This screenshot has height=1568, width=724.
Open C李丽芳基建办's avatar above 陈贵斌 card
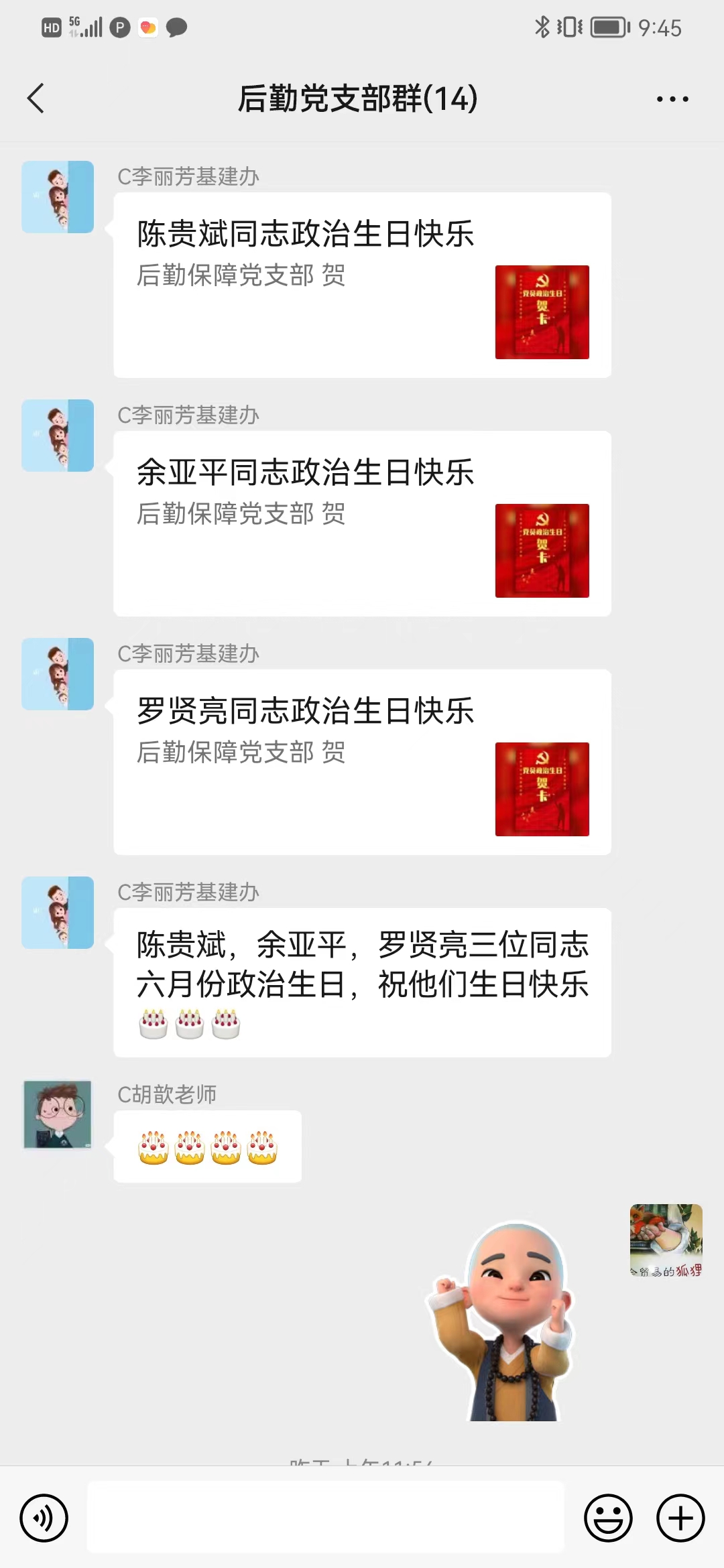point(58,197)
